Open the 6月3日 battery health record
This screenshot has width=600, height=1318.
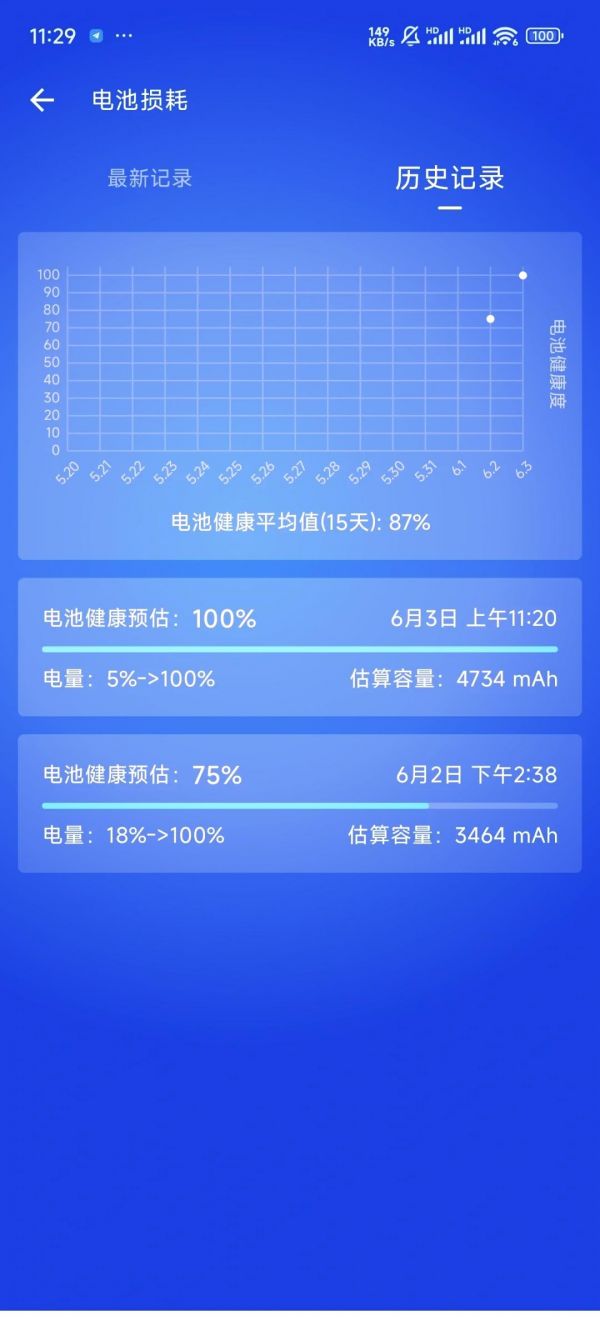[300, 647]
